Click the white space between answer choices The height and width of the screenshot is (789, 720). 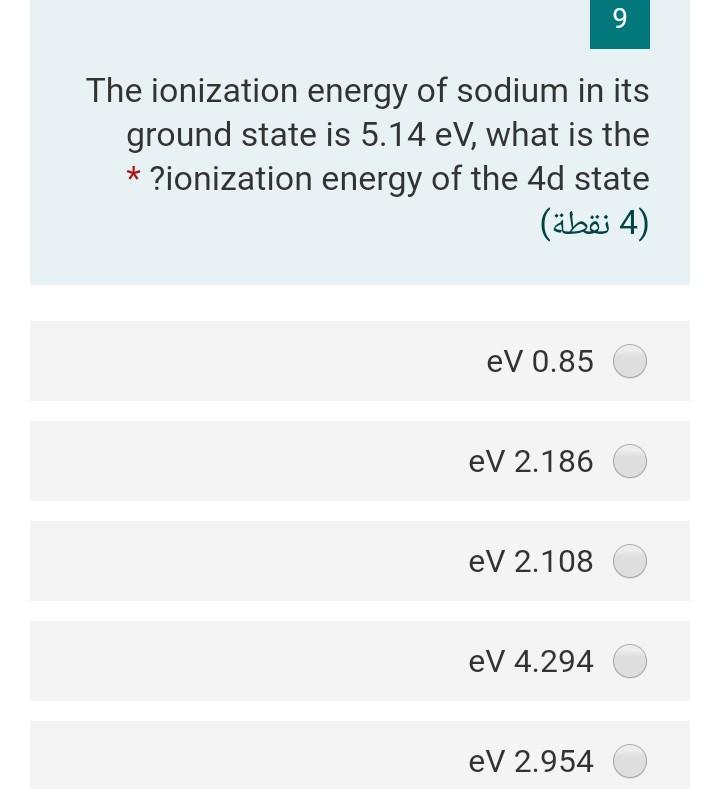360,412
